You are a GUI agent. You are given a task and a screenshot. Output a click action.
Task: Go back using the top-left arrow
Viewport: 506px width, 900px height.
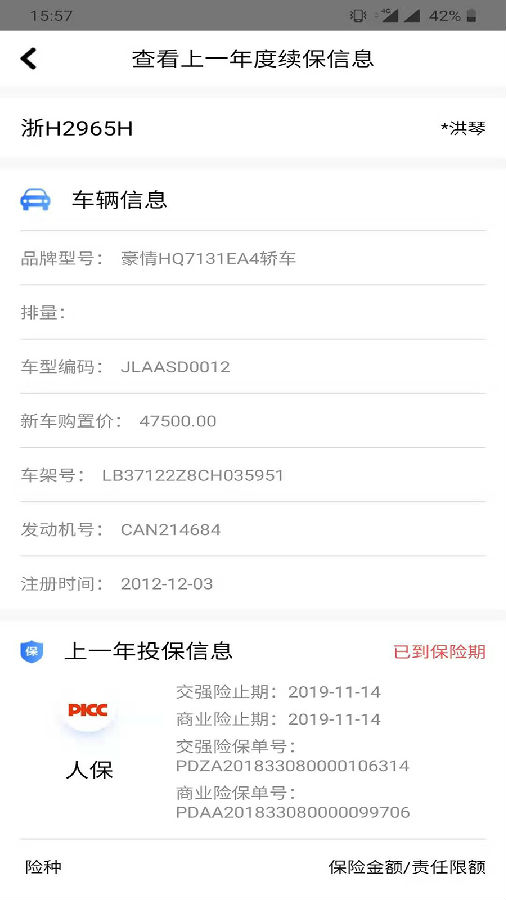[28, 59]
